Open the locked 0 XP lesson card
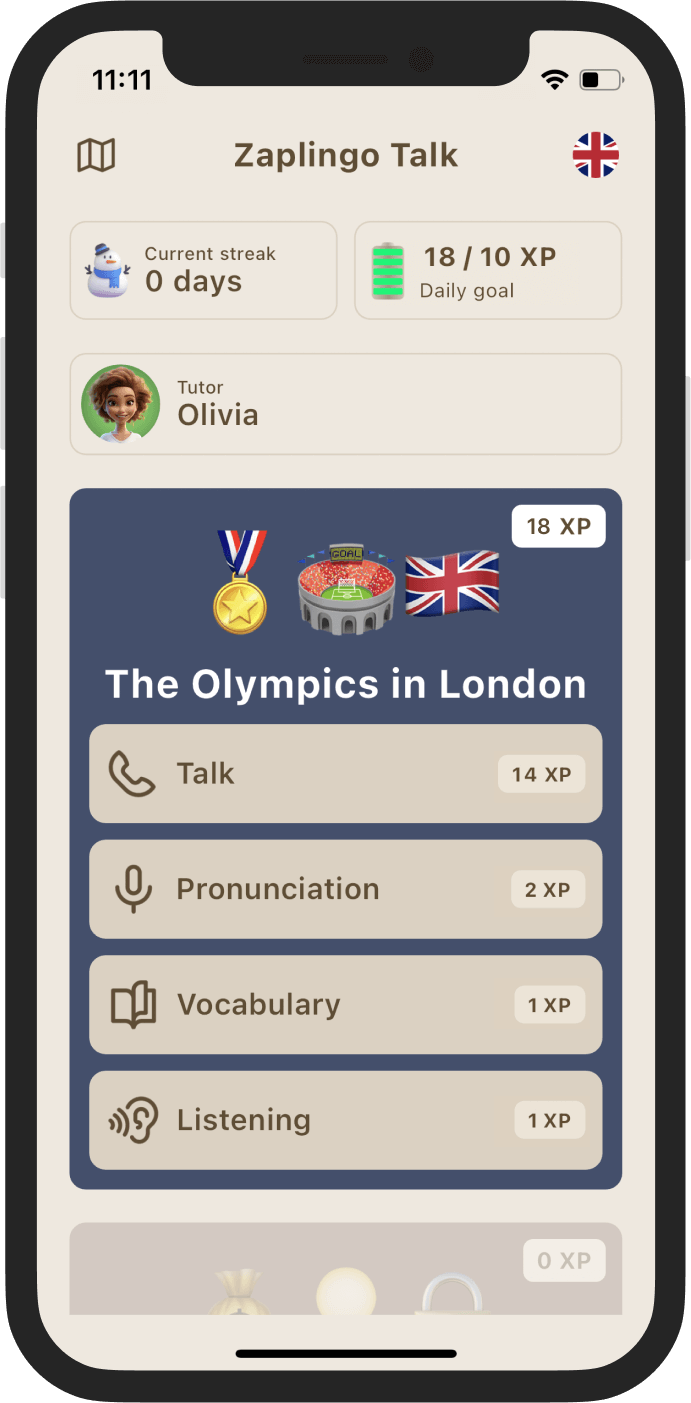 pyautogui.click(x=345, y=1270)
